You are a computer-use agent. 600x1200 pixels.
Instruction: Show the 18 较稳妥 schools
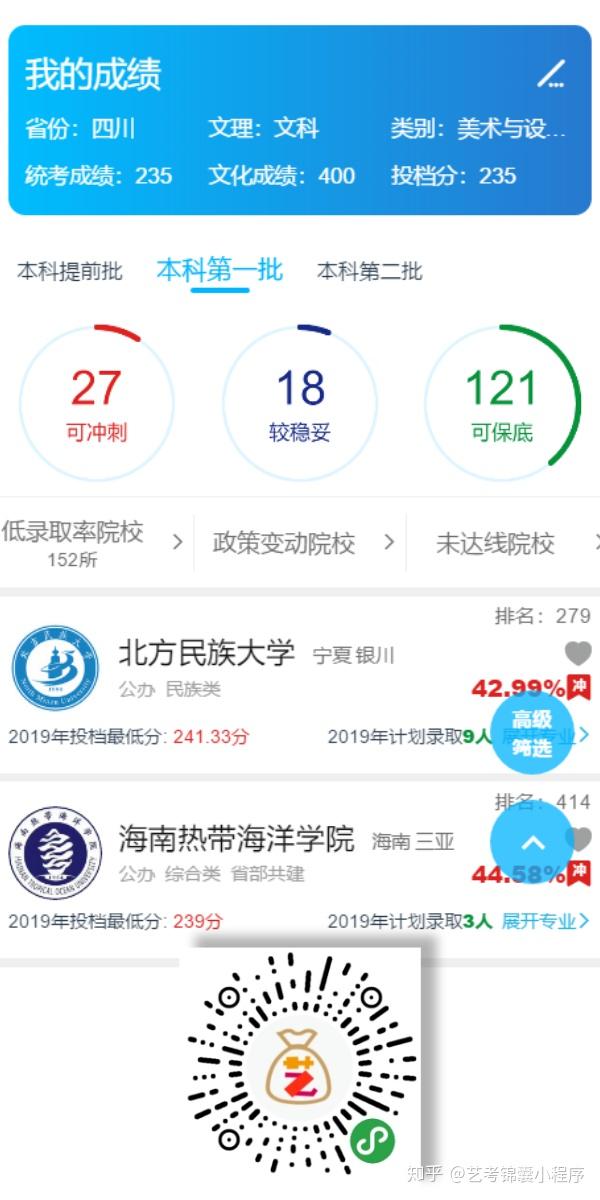[300, 403]
